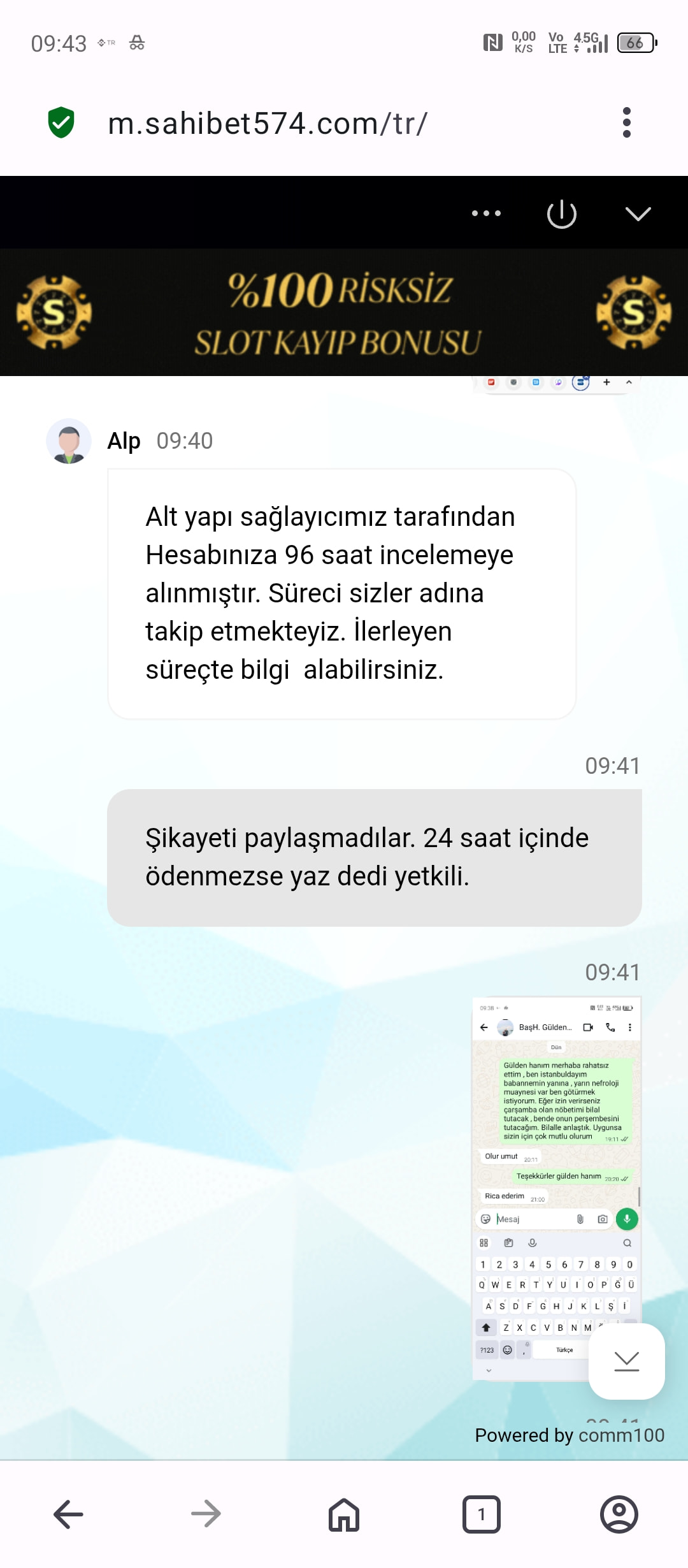Jump to the latest chat message

626,1361
